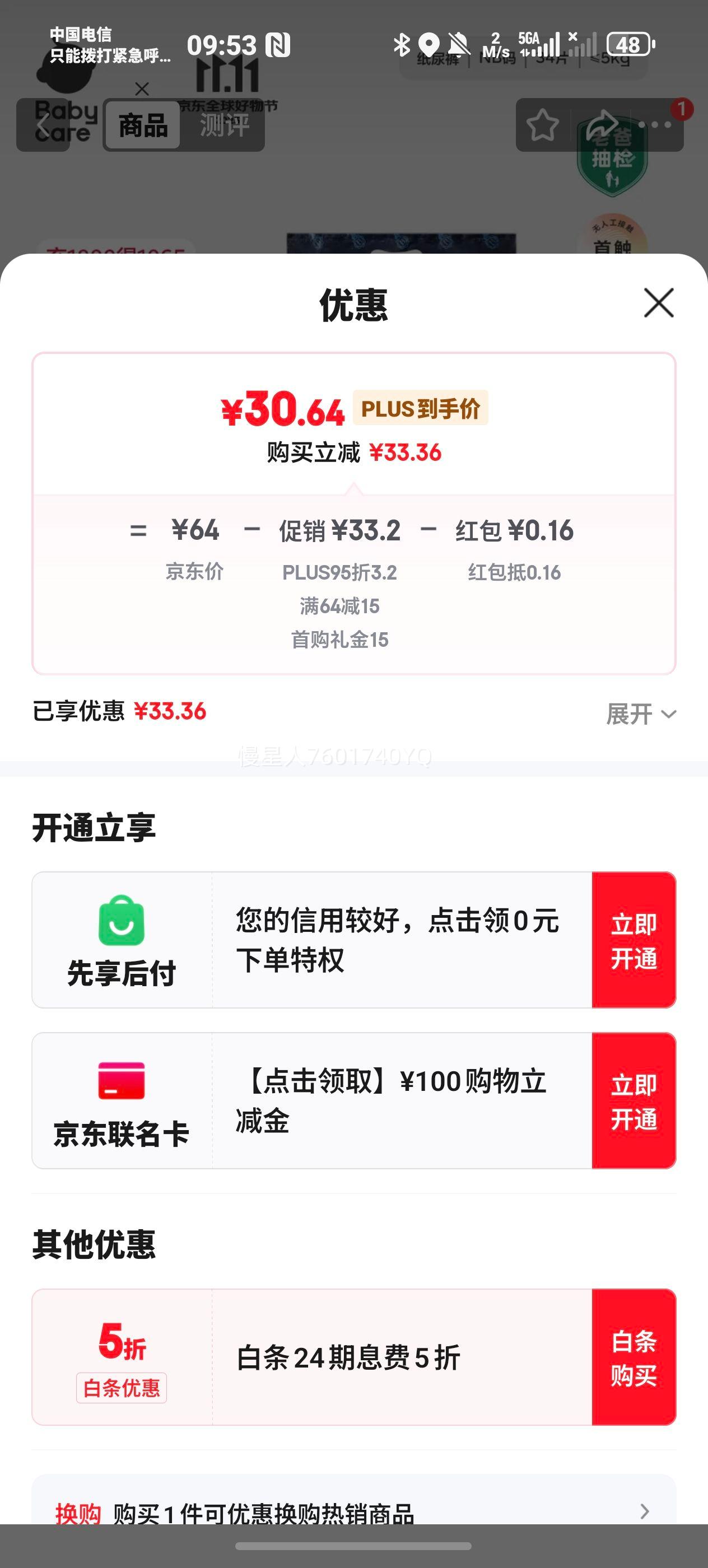Image resolution: width=708 pixels, height=1568 pixels.
Task: View the 京东联名卡 ¥100 立减金 card
Action: coord(310,1101)
